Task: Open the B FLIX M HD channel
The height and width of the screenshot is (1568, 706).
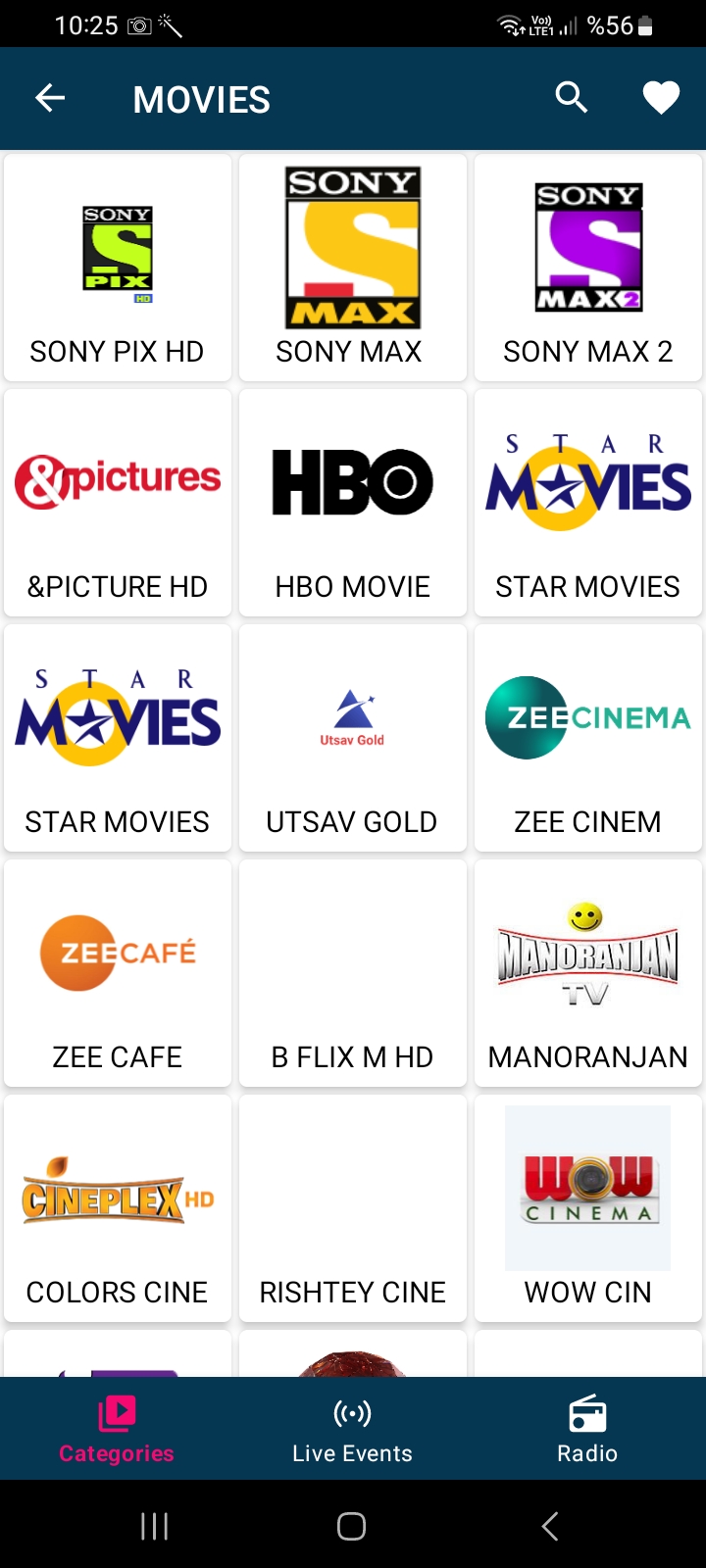Action: (353, 973)
